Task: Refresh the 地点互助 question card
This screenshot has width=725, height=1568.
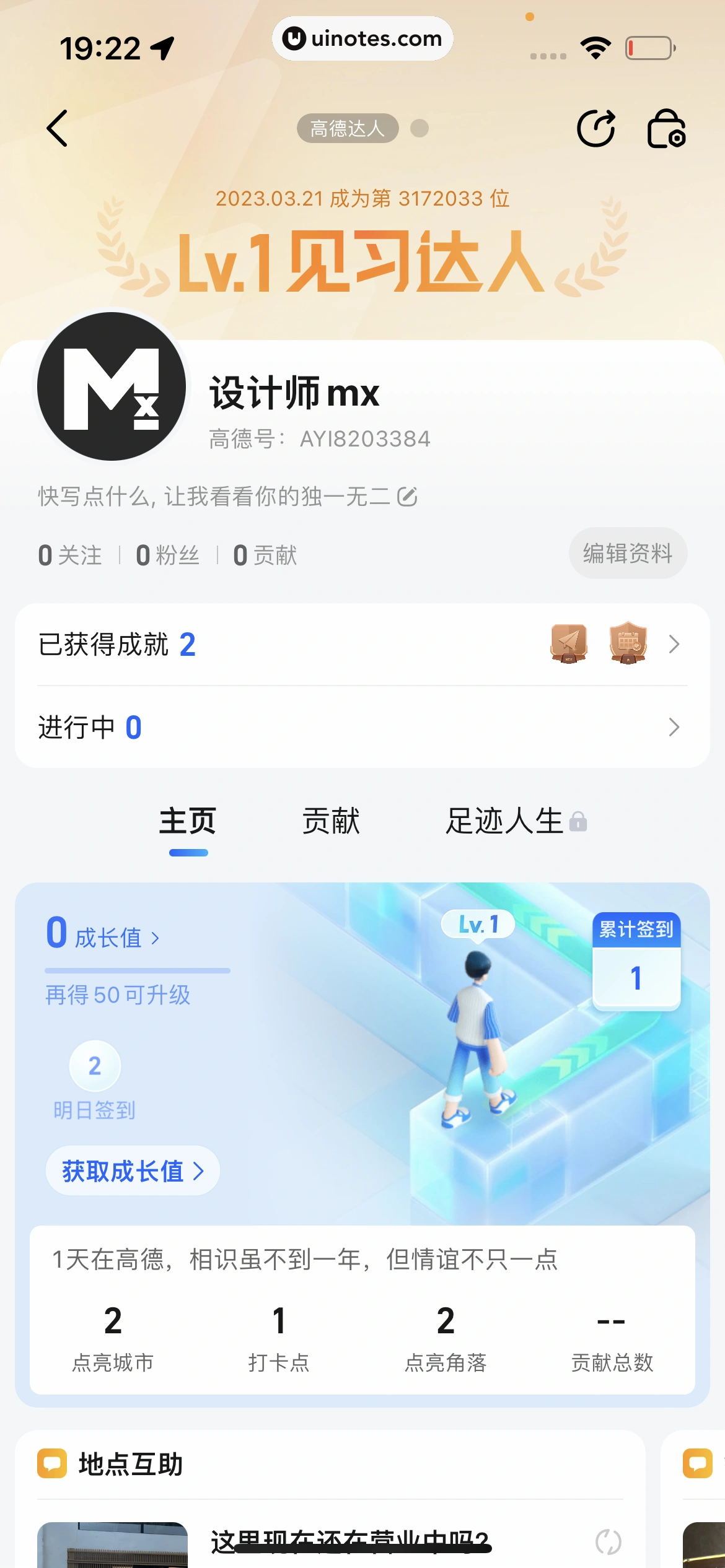Action: click(x=608, y=1541)
